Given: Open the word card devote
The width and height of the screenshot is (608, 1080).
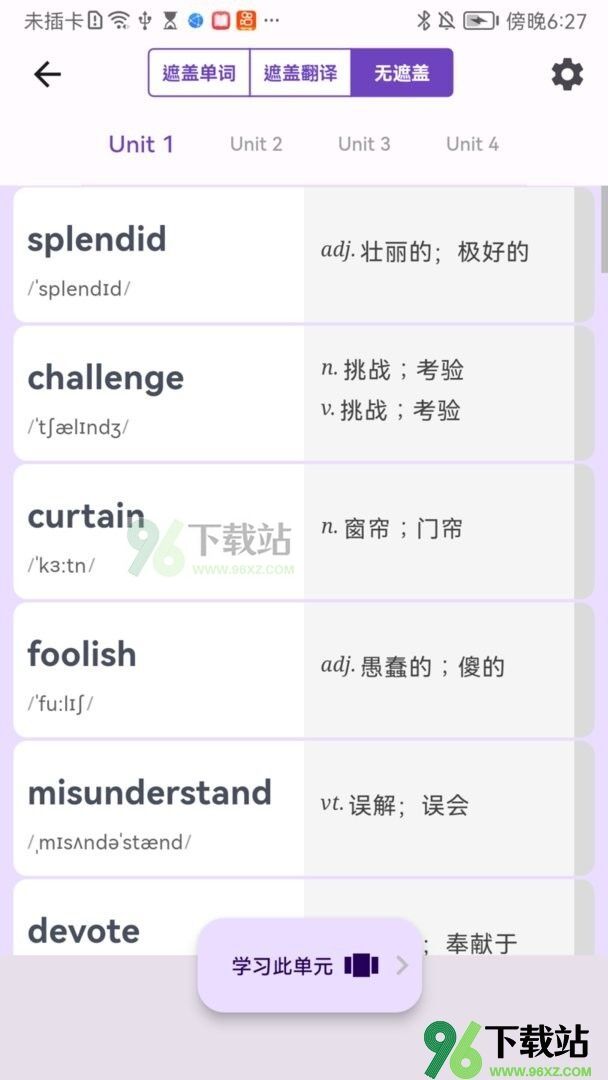Looking at the screenshot, I should pyautogui.click(x=304, y=917).
